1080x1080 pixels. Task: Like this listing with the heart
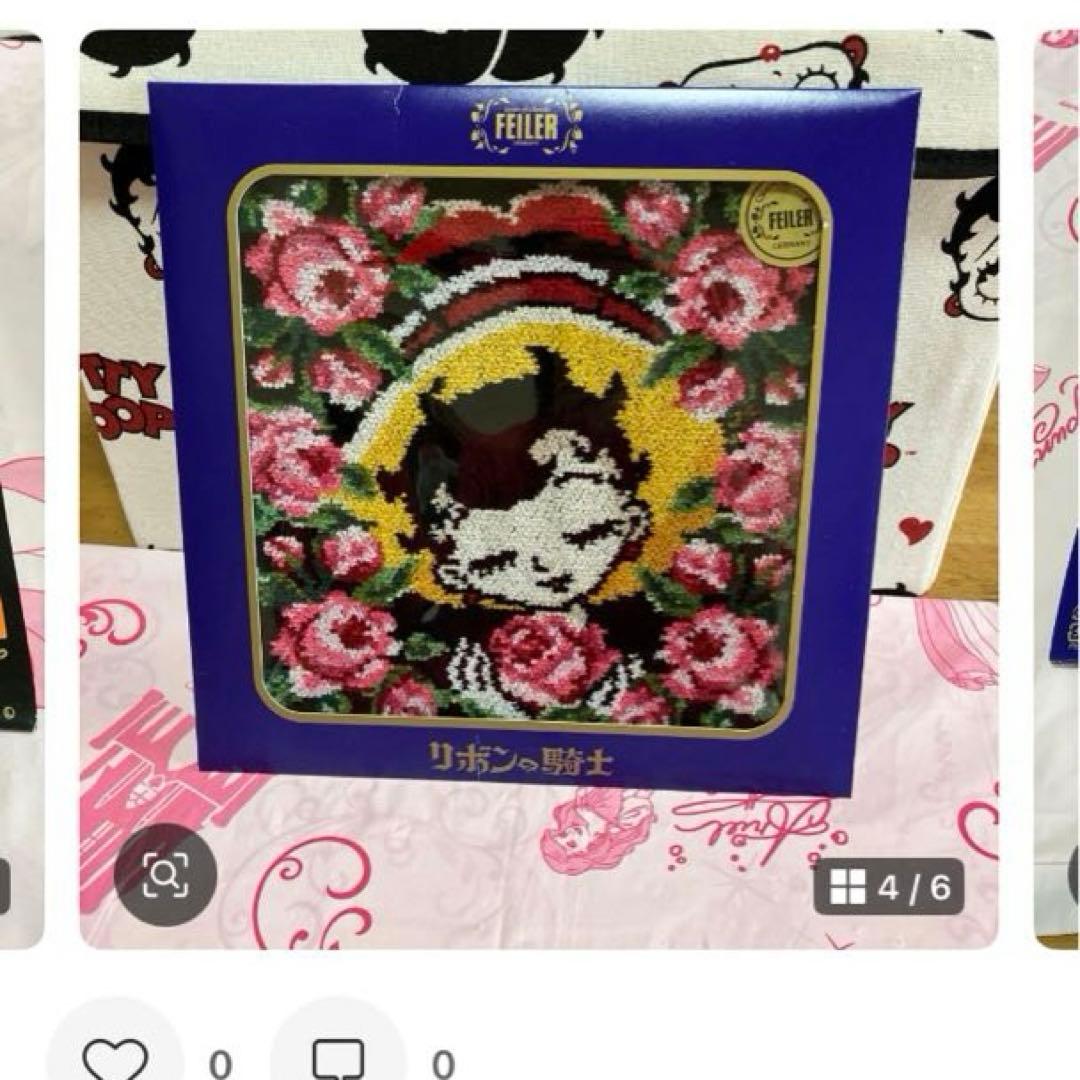(x=115, y=1058)
